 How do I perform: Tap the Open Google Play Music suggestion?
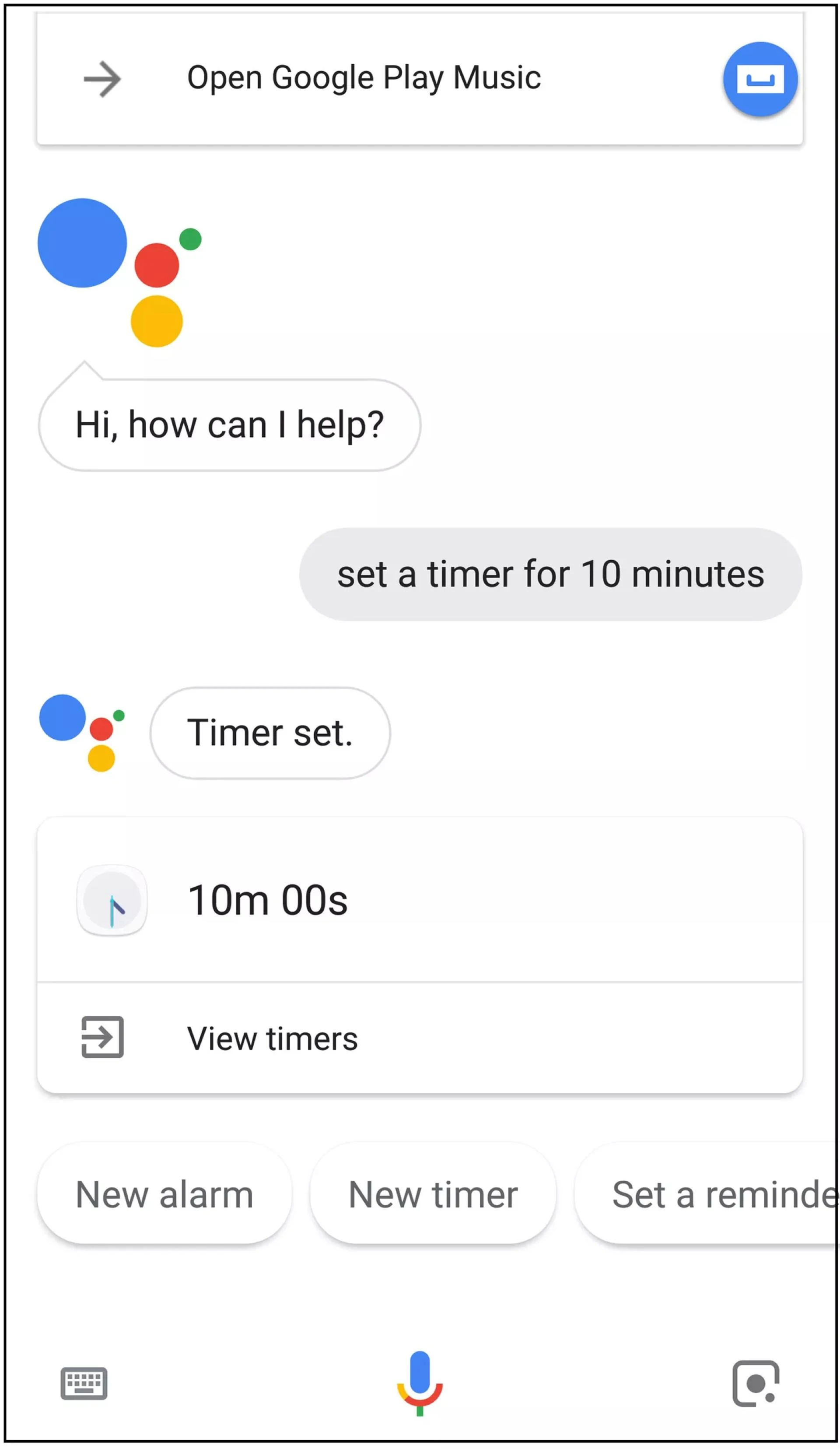[364, 78]
